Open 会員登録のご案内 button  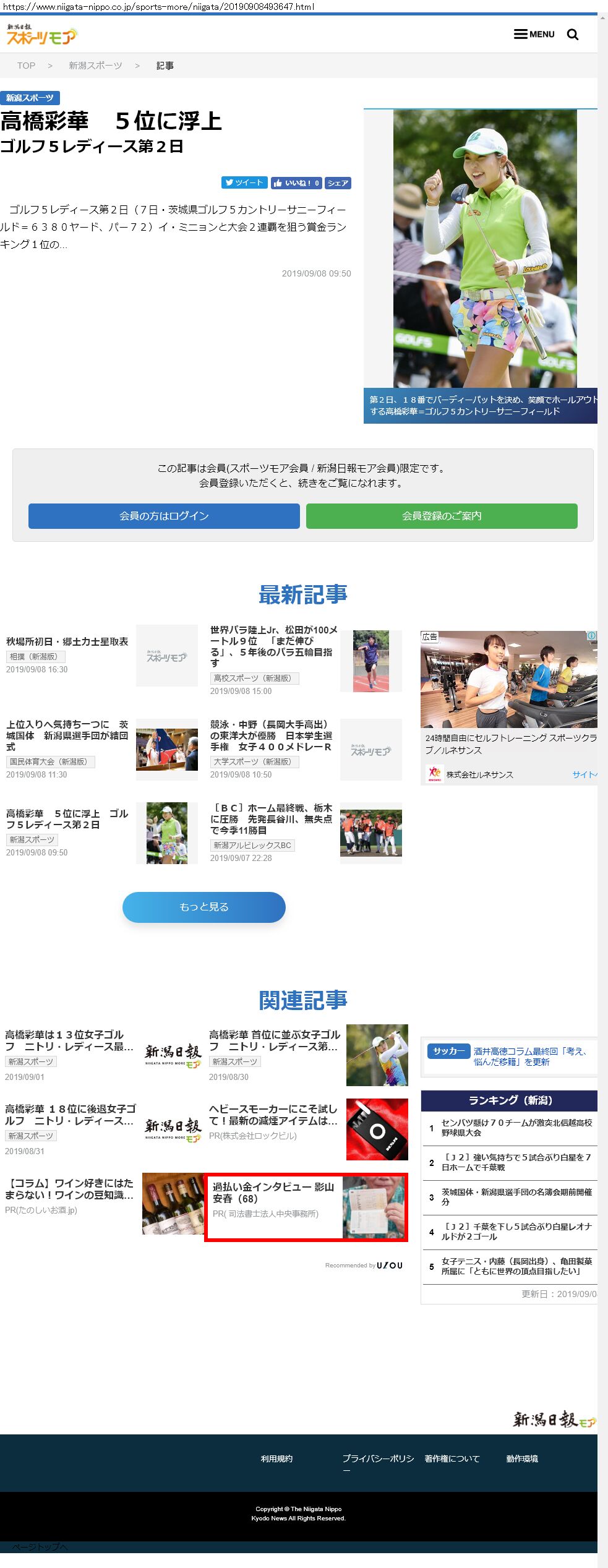(442, 516)
